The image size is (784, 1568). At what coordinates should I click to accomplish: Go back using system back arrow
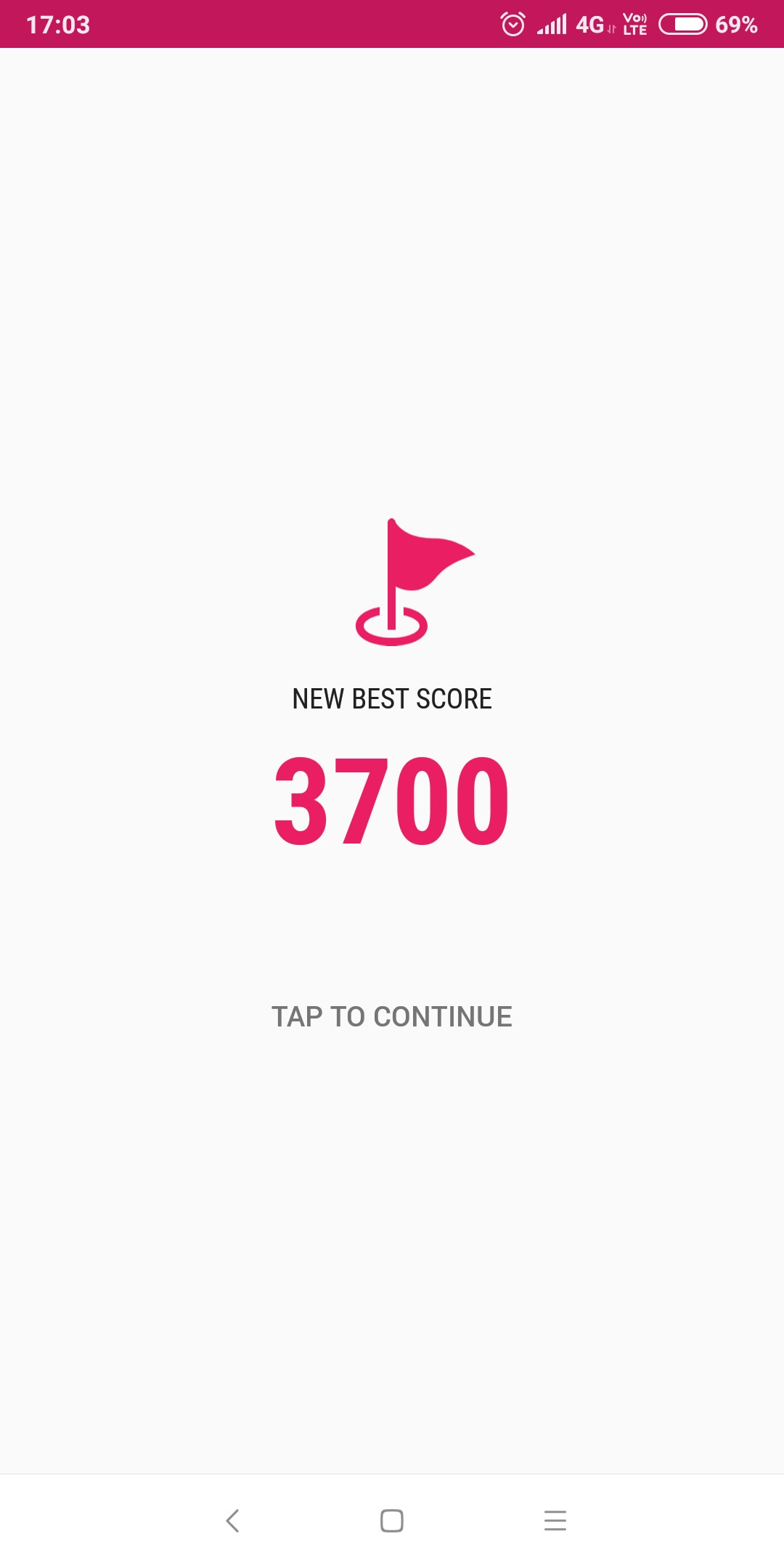232,1520
